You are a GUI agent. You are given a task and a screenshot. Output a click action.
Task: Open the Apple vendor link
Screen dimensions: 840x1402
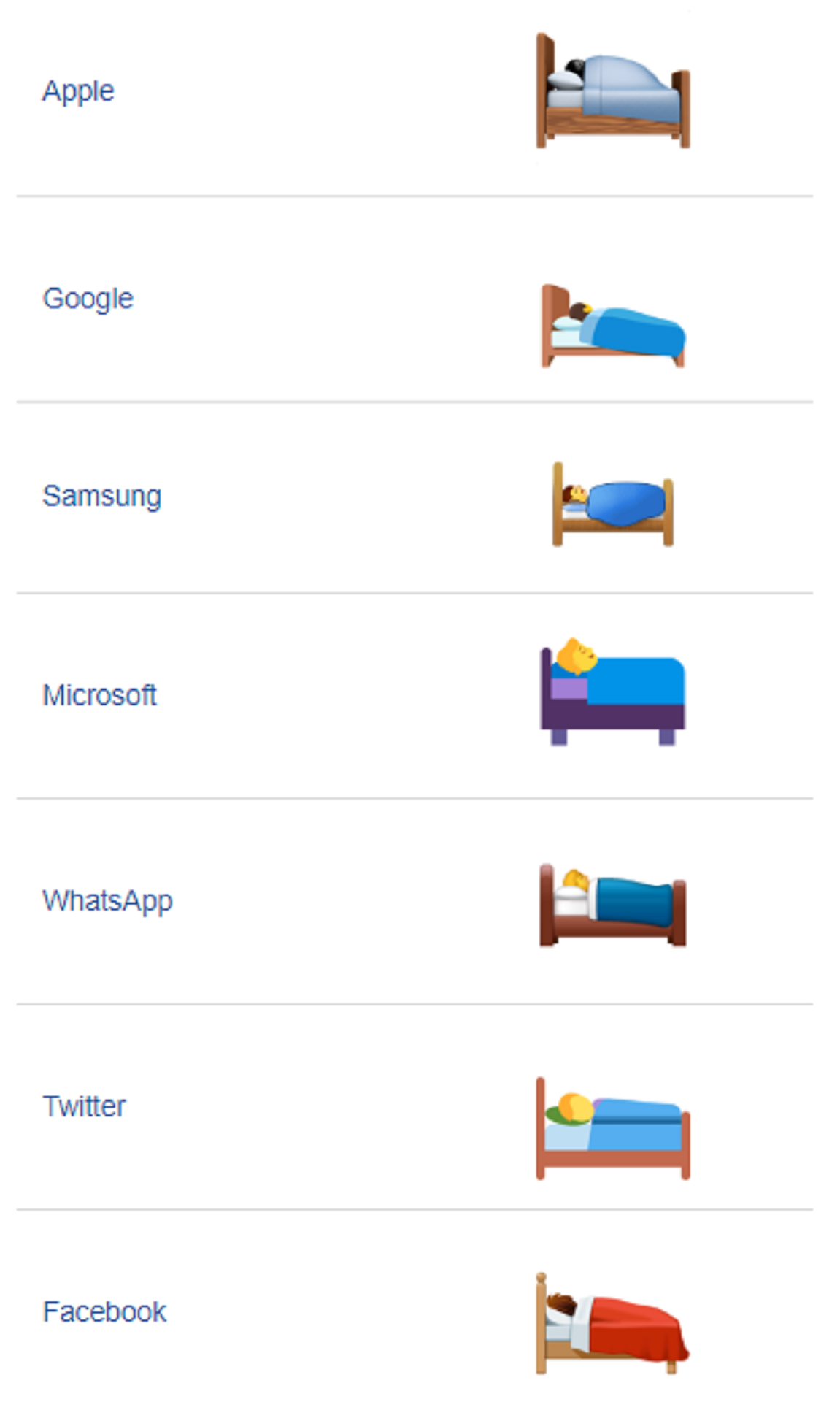[x=78, y=91]
